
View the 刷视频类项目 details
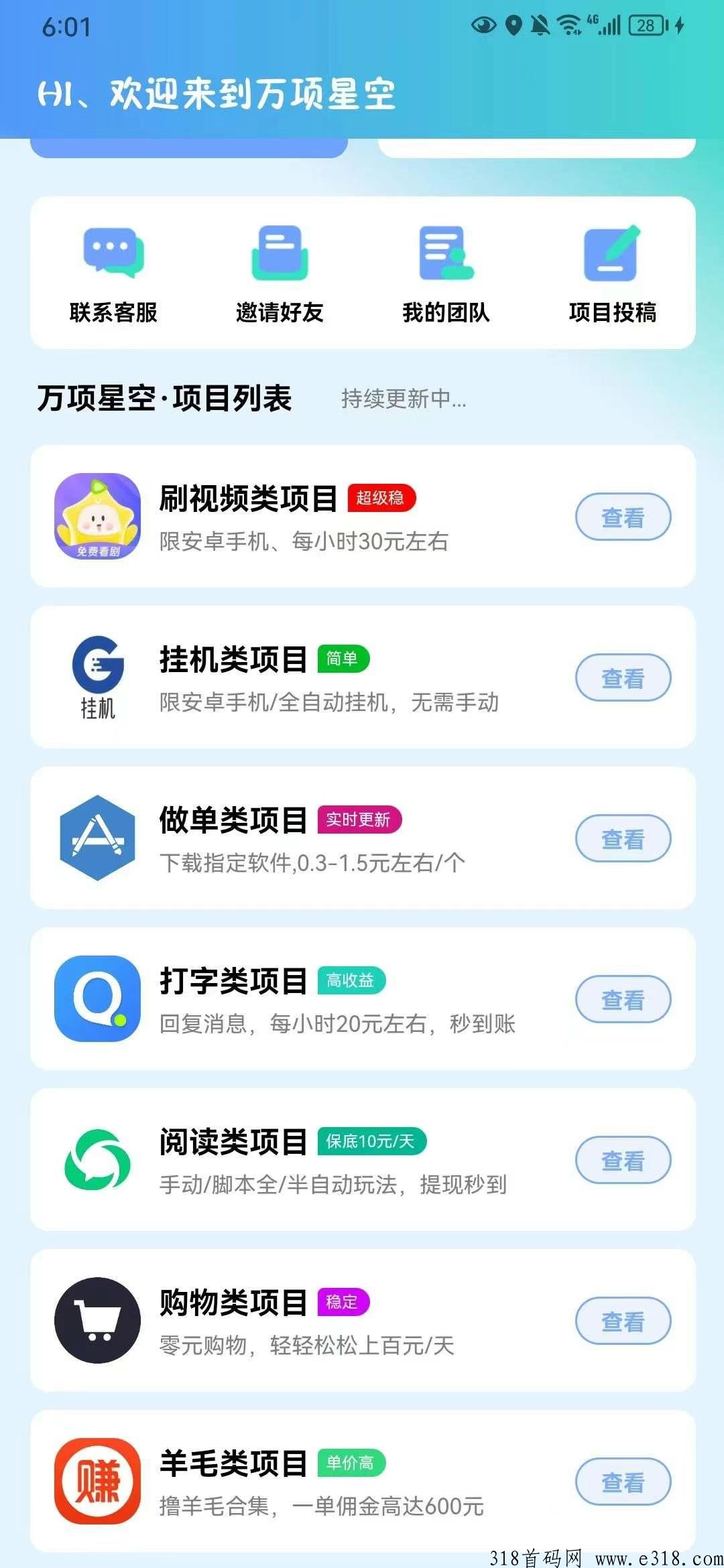pos(623,517)
